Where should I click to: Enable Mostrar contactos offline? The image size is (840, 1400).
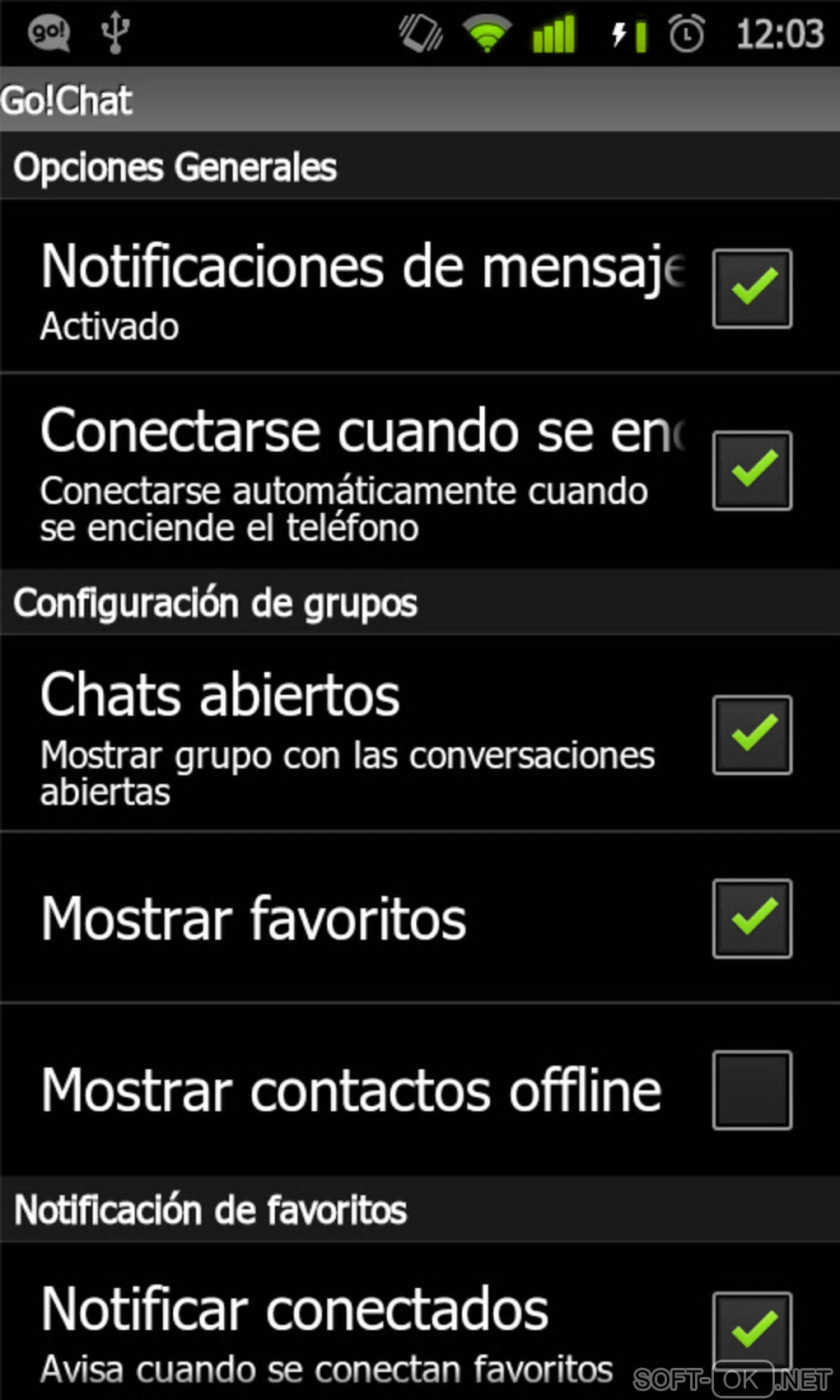(752, 1090)
